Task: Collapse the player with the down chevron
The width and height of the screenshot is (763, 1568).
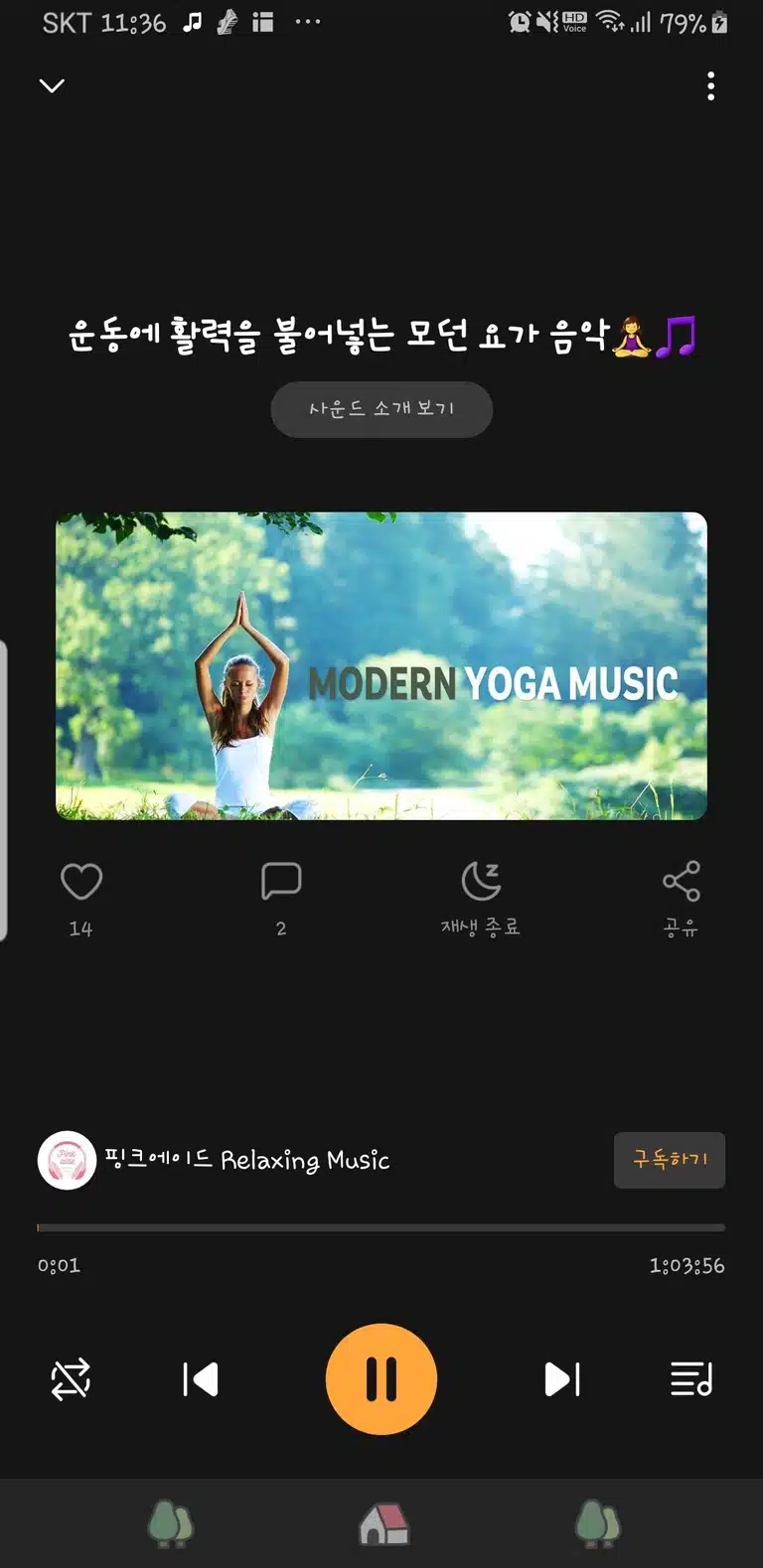Action: [x=52, y=85]
